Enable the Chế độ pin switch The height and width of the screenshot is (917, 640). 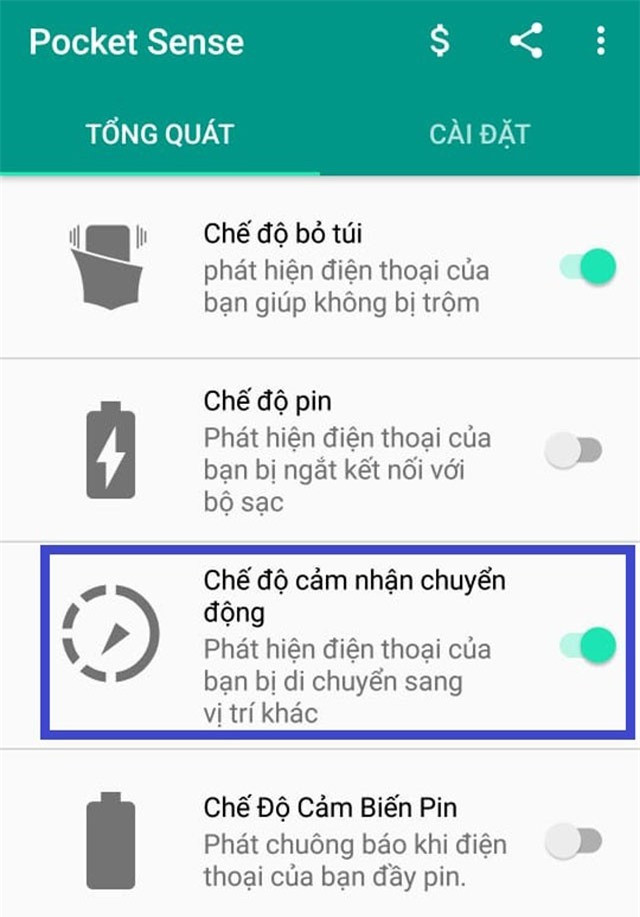point(574,451)
